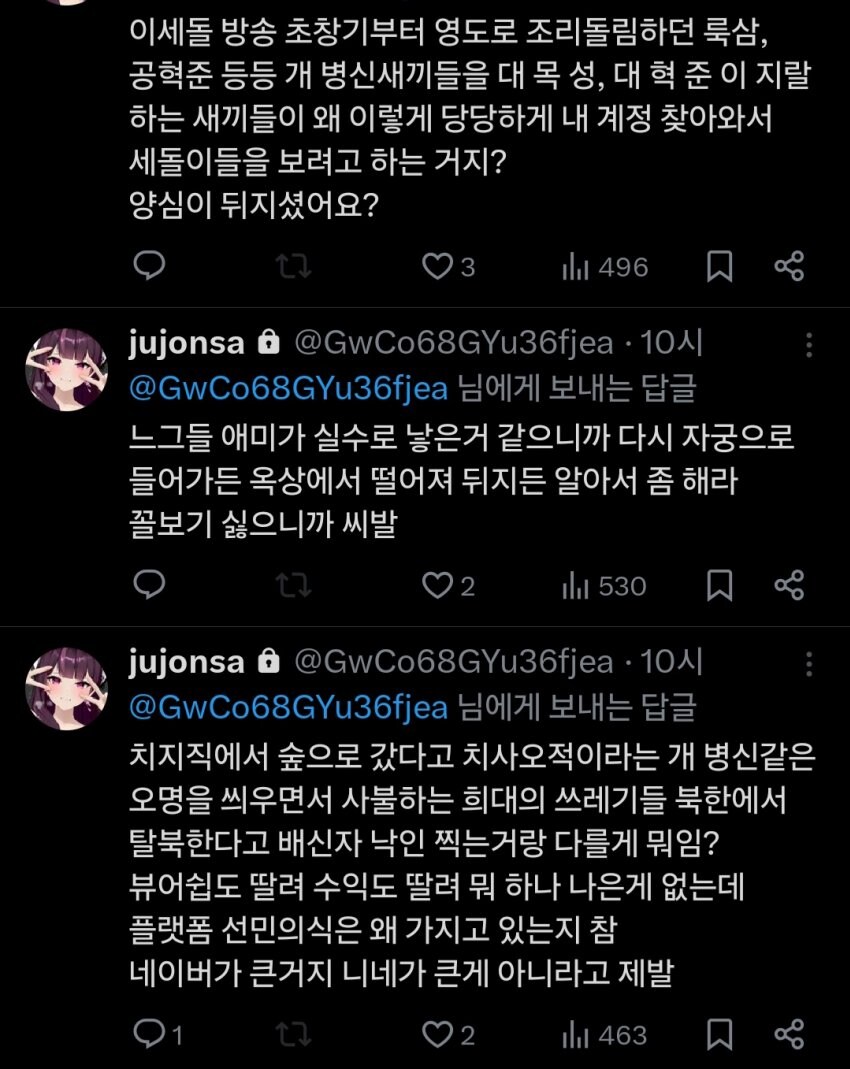This screenshot has height=1069, width=850.
Task: Open jujonsa's avatar on the 530-view tweet
Action: (x=67, y=370)
